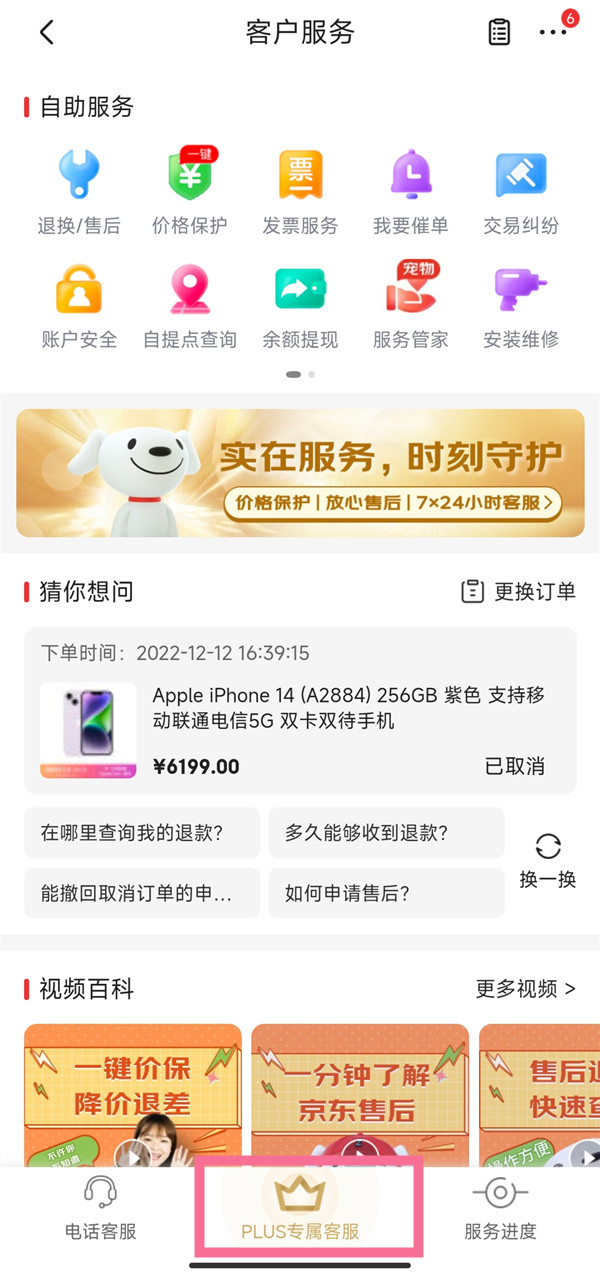
Task: Refresh questions with 换一换
Action: tap(548, 862)
